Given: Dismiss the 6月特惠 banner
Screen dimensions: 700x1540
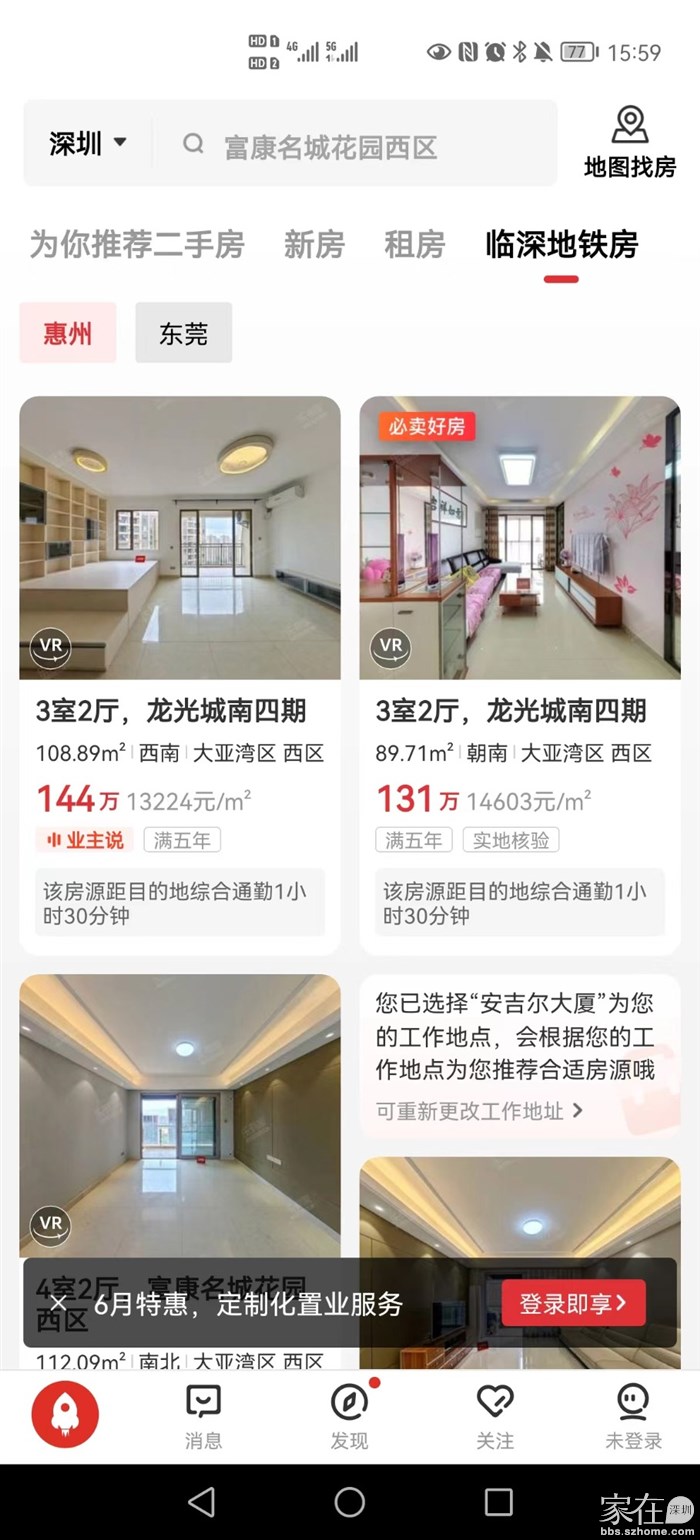Looking at the screenshot, I should [x=58, y=1303].
